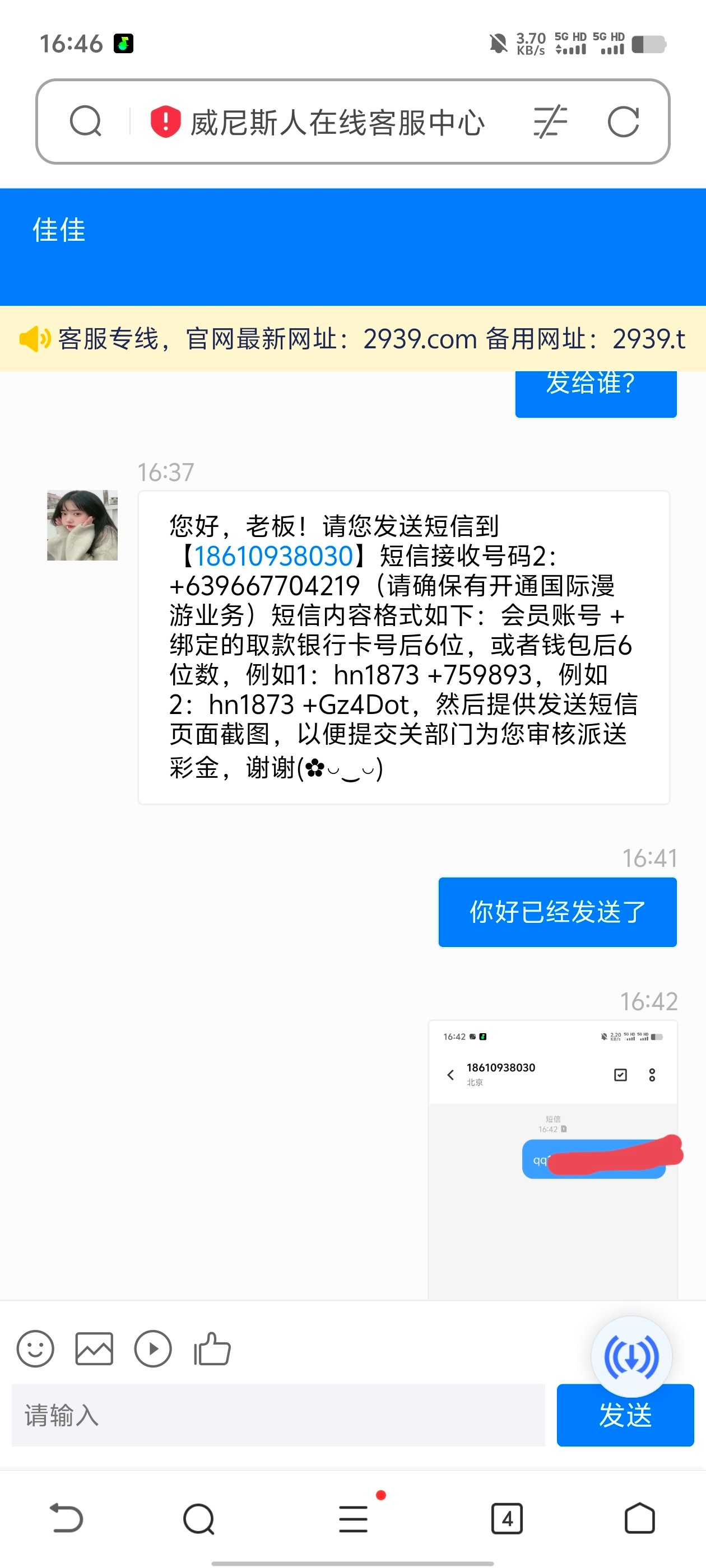Go to browser home page
706x1568 pixels.
pyautogui.click(x=640, y=1518)
